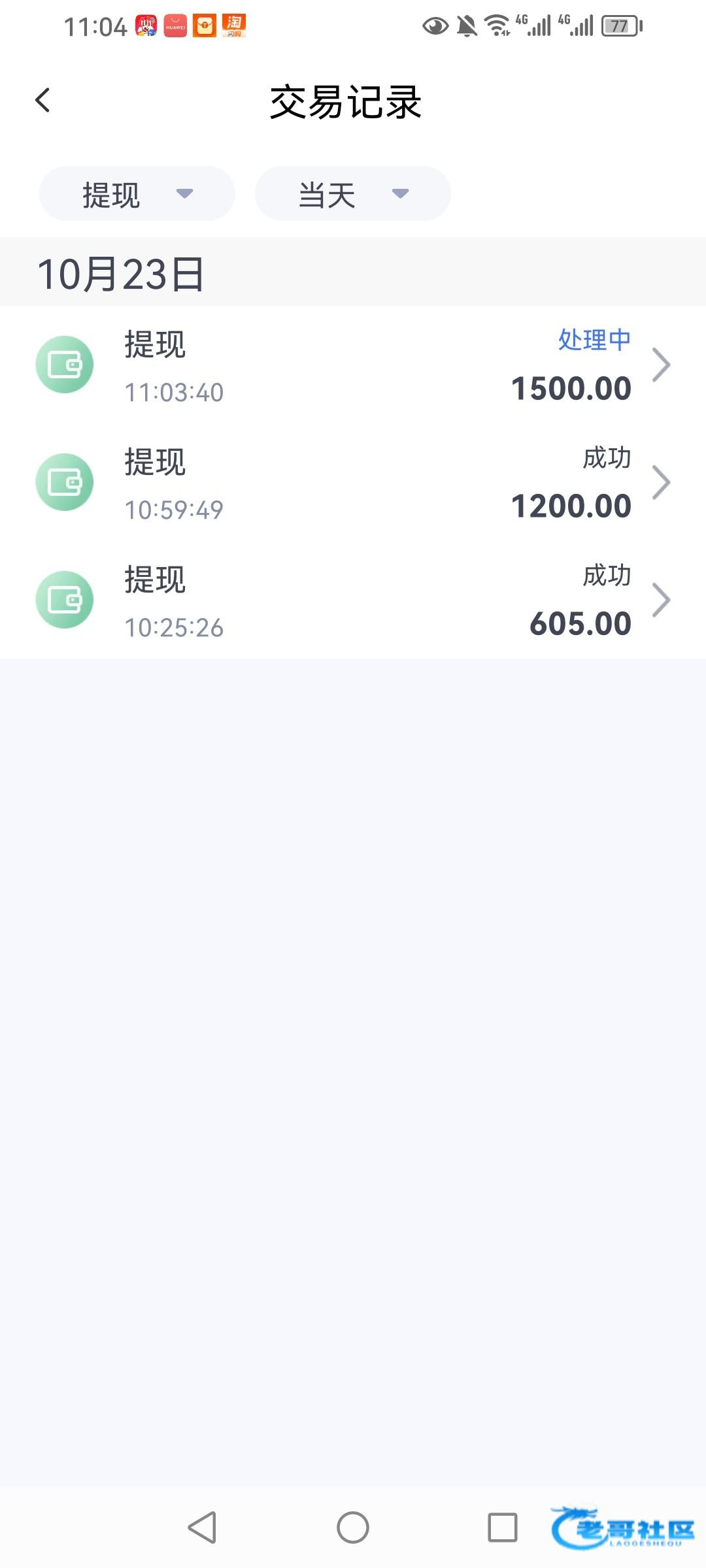This screenshot has height=1568, width=706.
Task: Open the 605.00 withdrawal record
Action: tap(353, 600)
